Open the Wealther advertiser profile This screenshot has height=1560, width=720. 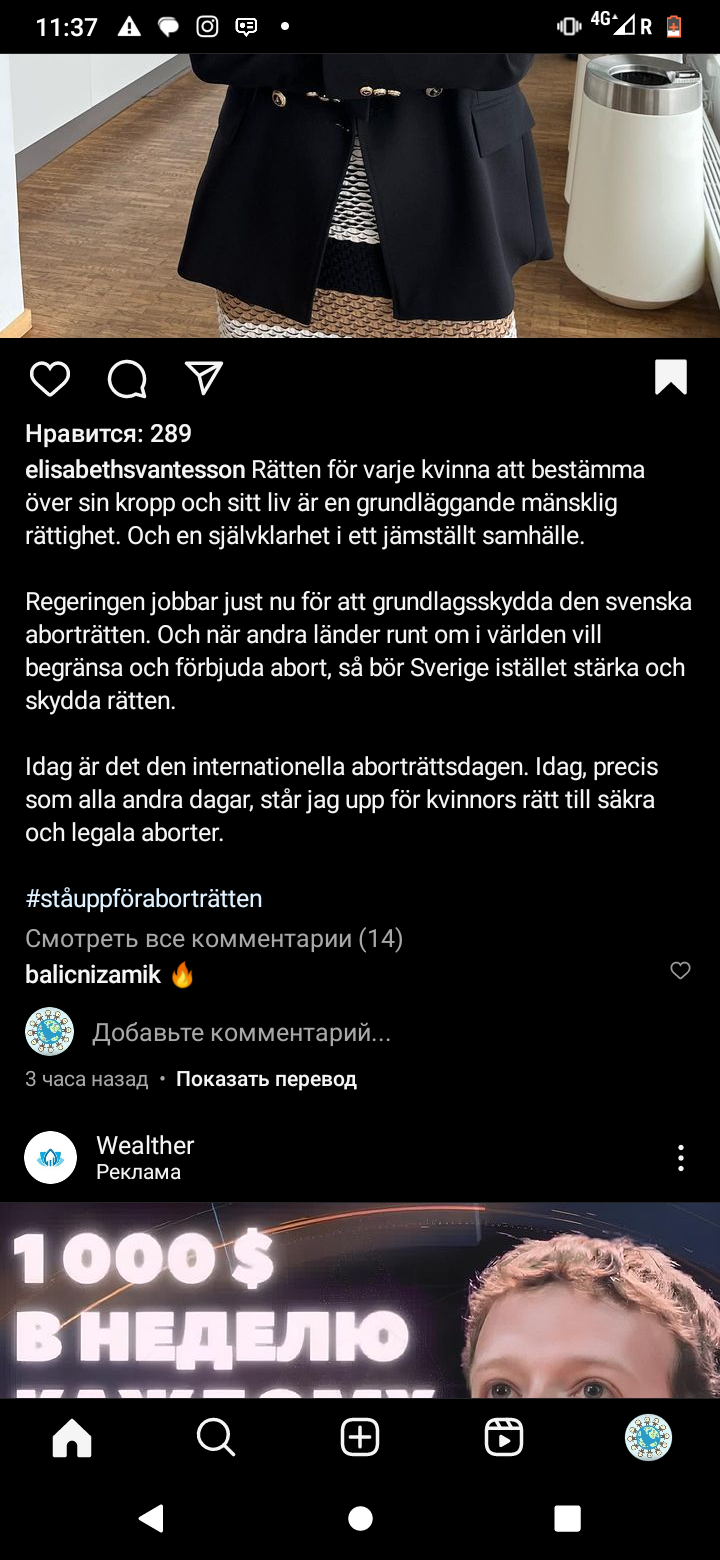point(145,1146)
